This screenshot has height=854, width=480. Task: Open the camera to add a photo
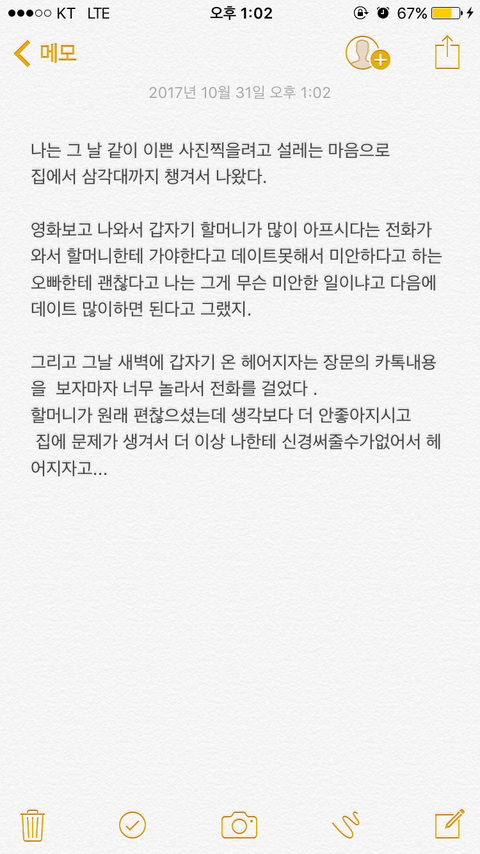239,825
